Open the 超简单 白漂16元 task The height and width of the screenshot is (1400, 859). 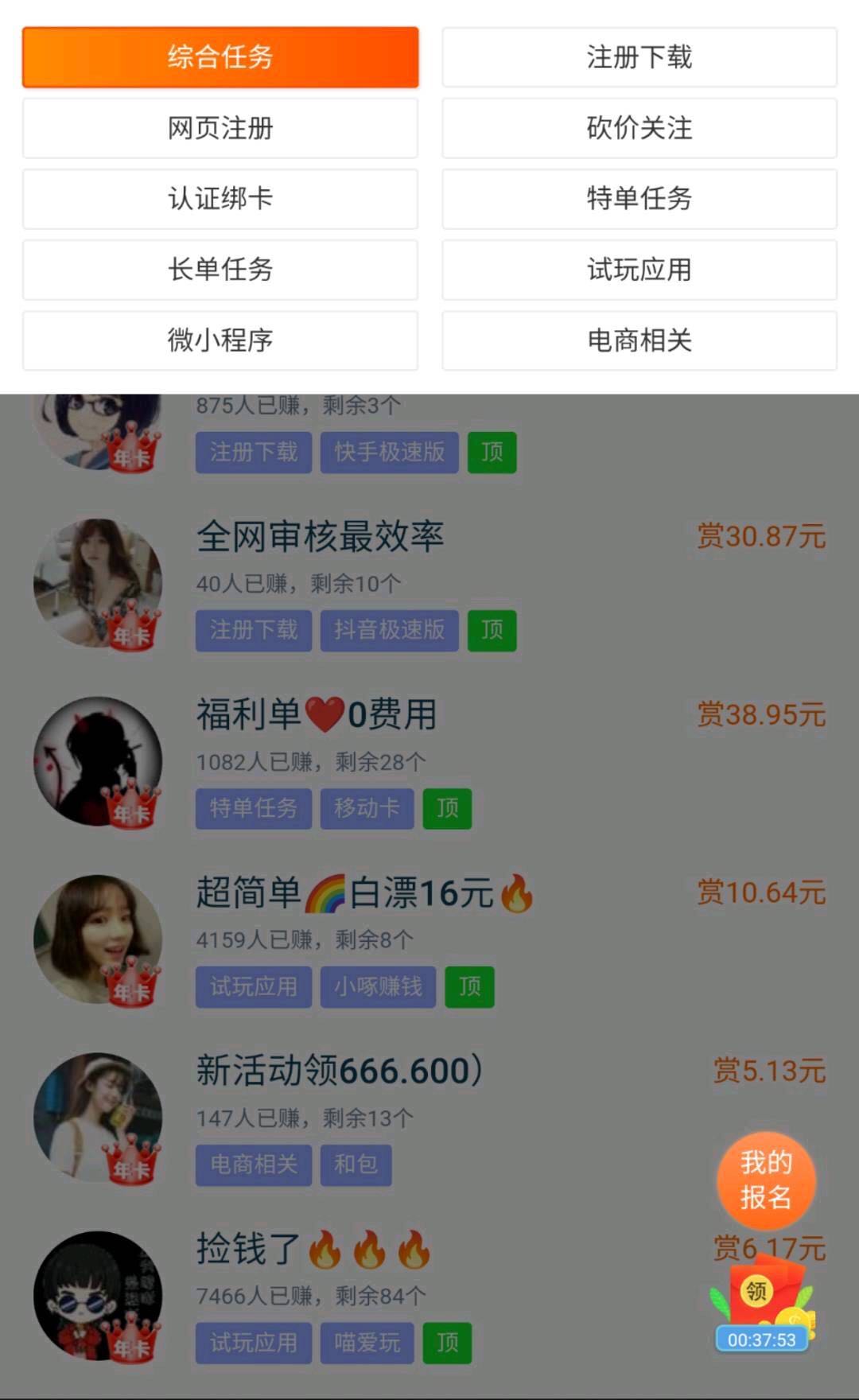pos(363,892)
